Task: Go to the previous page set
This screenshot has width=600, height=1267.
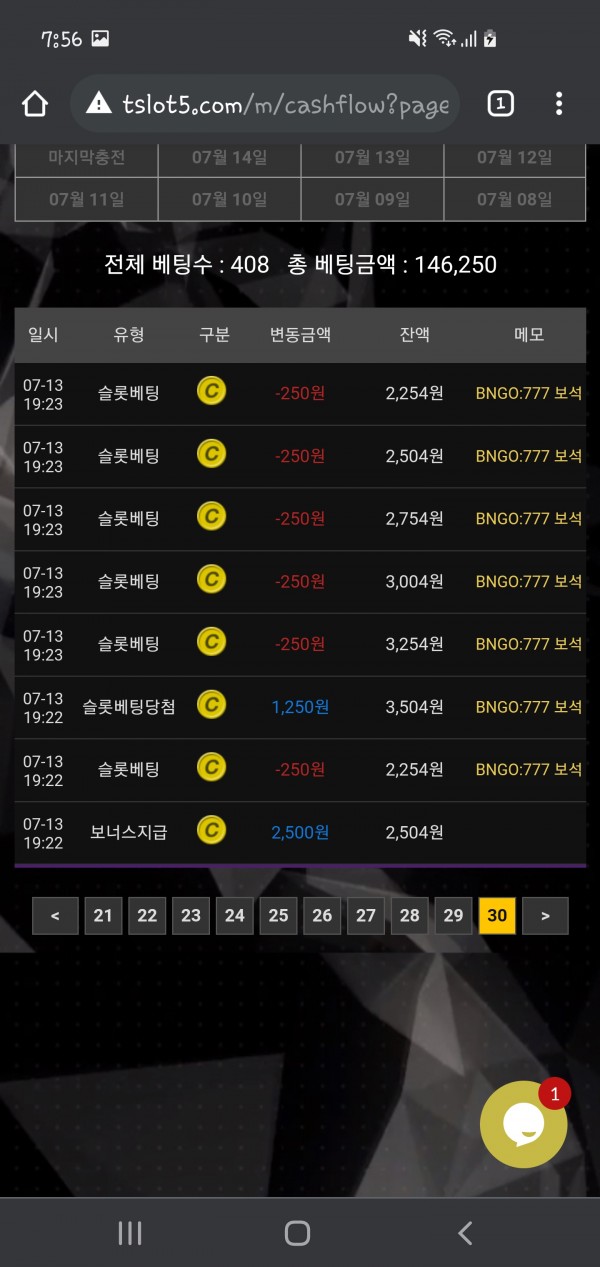Action: (55, 915)
